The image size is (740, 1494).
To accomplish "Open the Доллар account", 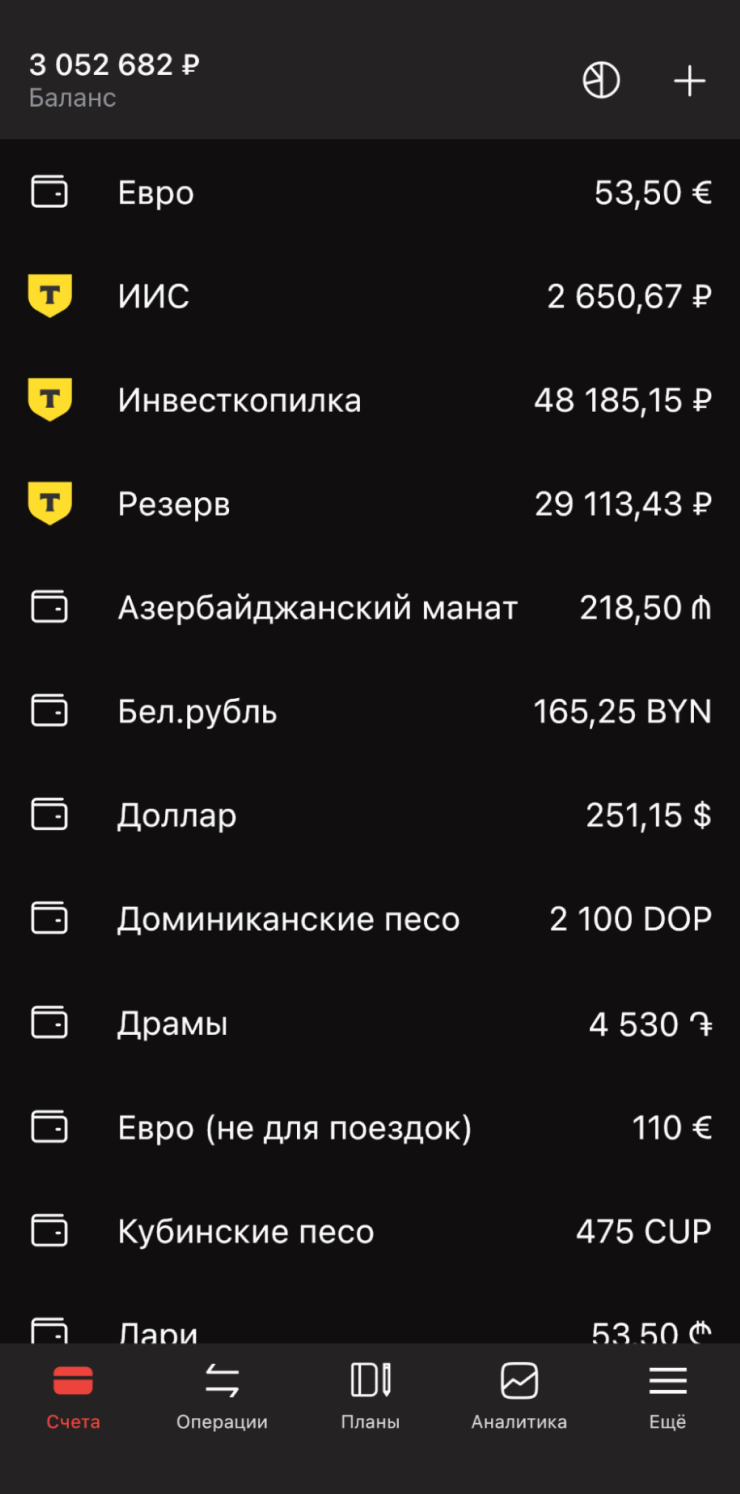I will [369, 816].
